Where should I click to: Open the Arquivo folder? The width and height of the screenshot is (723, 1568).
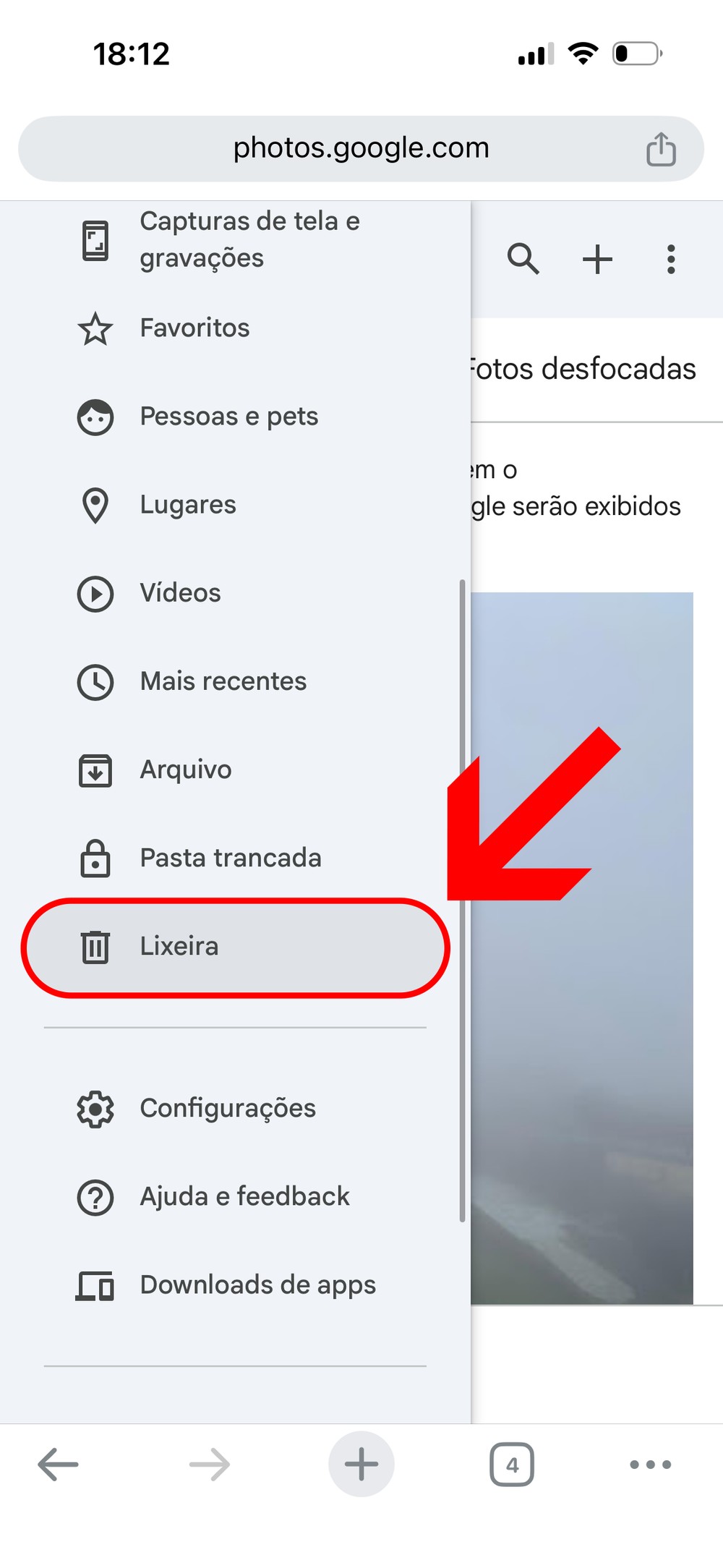pos(186,770)
